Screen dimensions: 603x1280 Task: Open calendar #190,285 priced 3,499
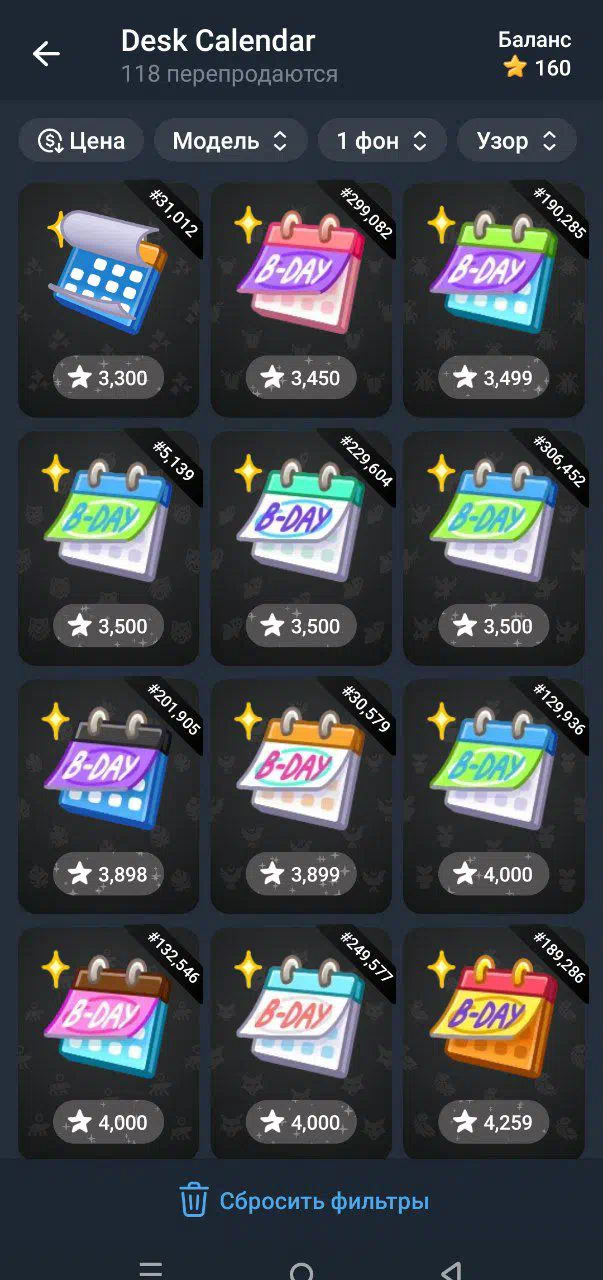click(x=494, y=300)
